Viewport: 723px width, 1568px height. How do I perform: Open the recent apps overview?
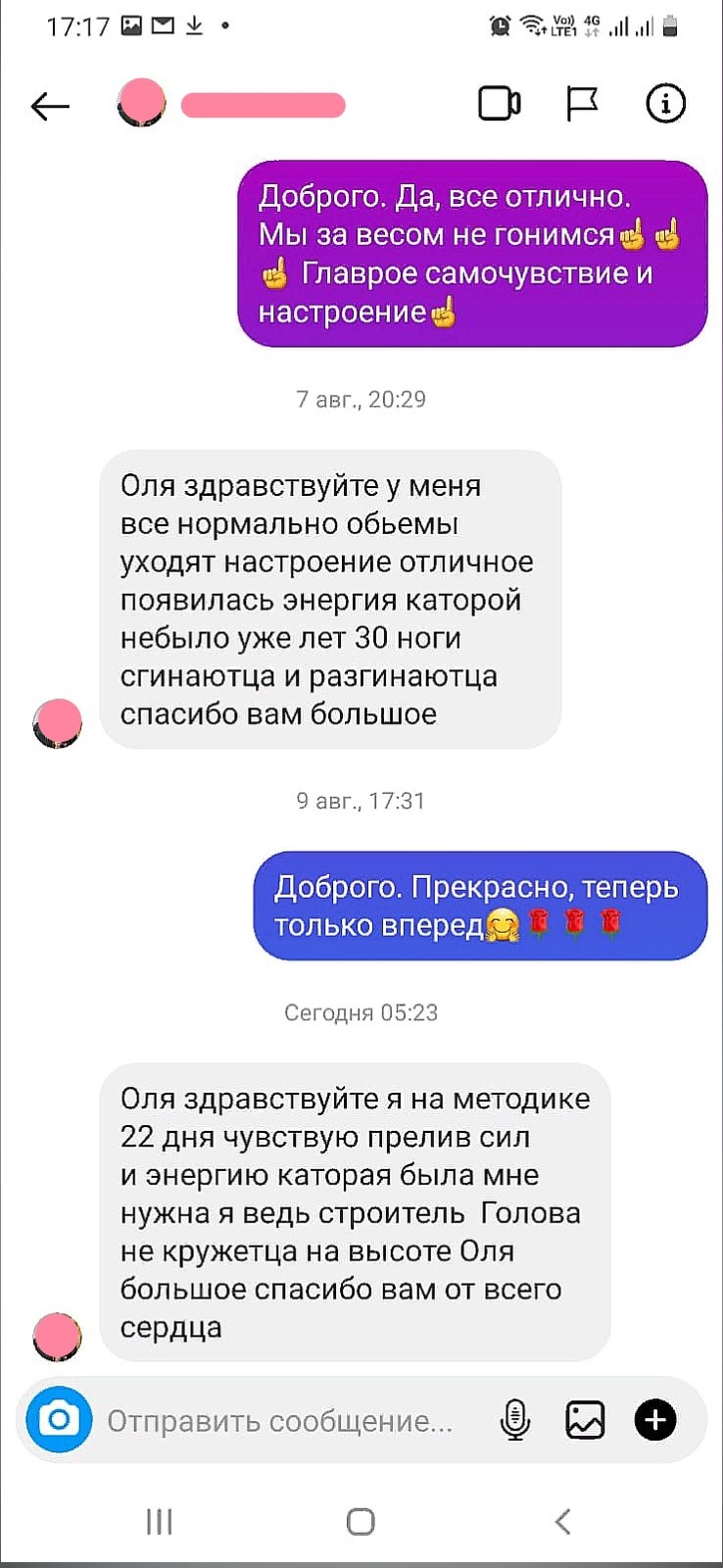click(159, 1522)
